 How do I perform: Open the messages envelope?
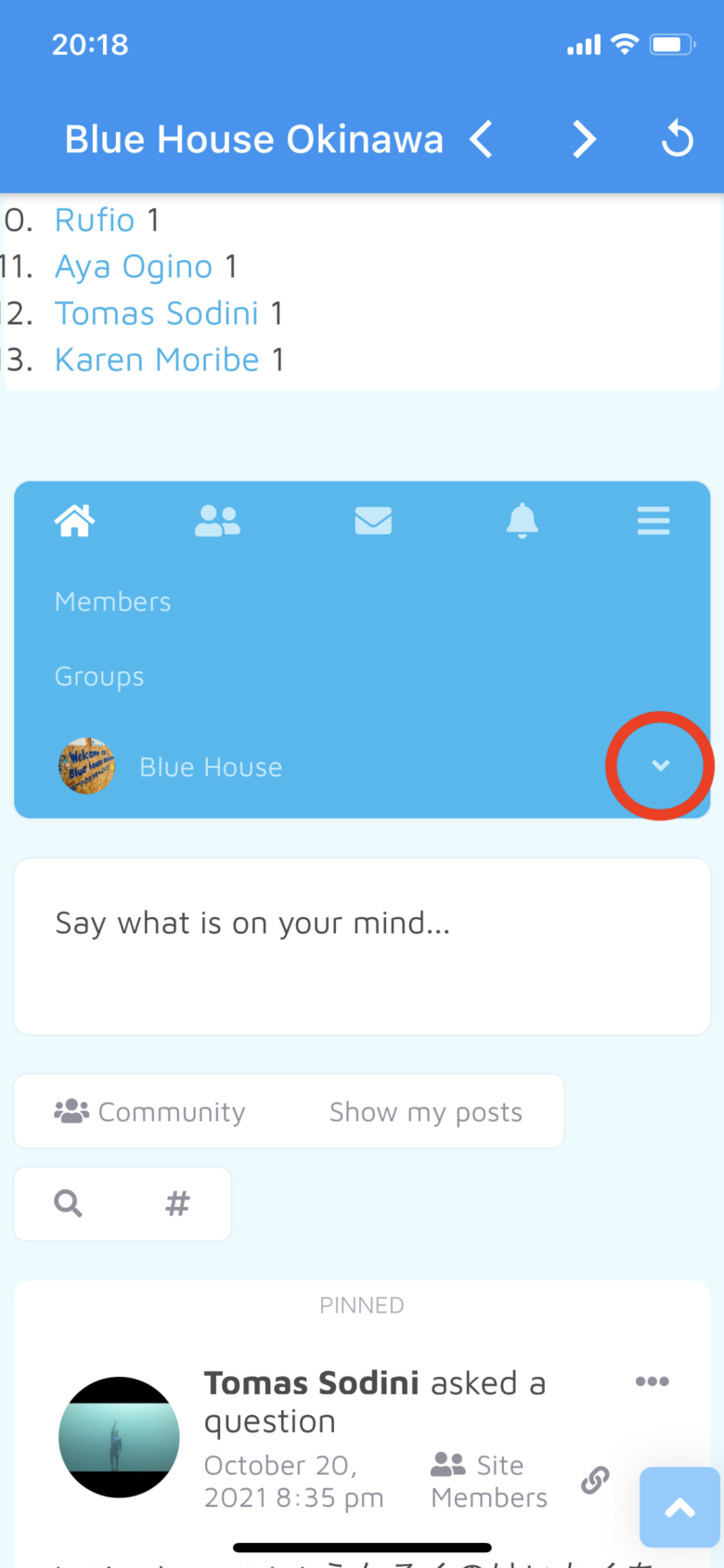coord(373,521)
